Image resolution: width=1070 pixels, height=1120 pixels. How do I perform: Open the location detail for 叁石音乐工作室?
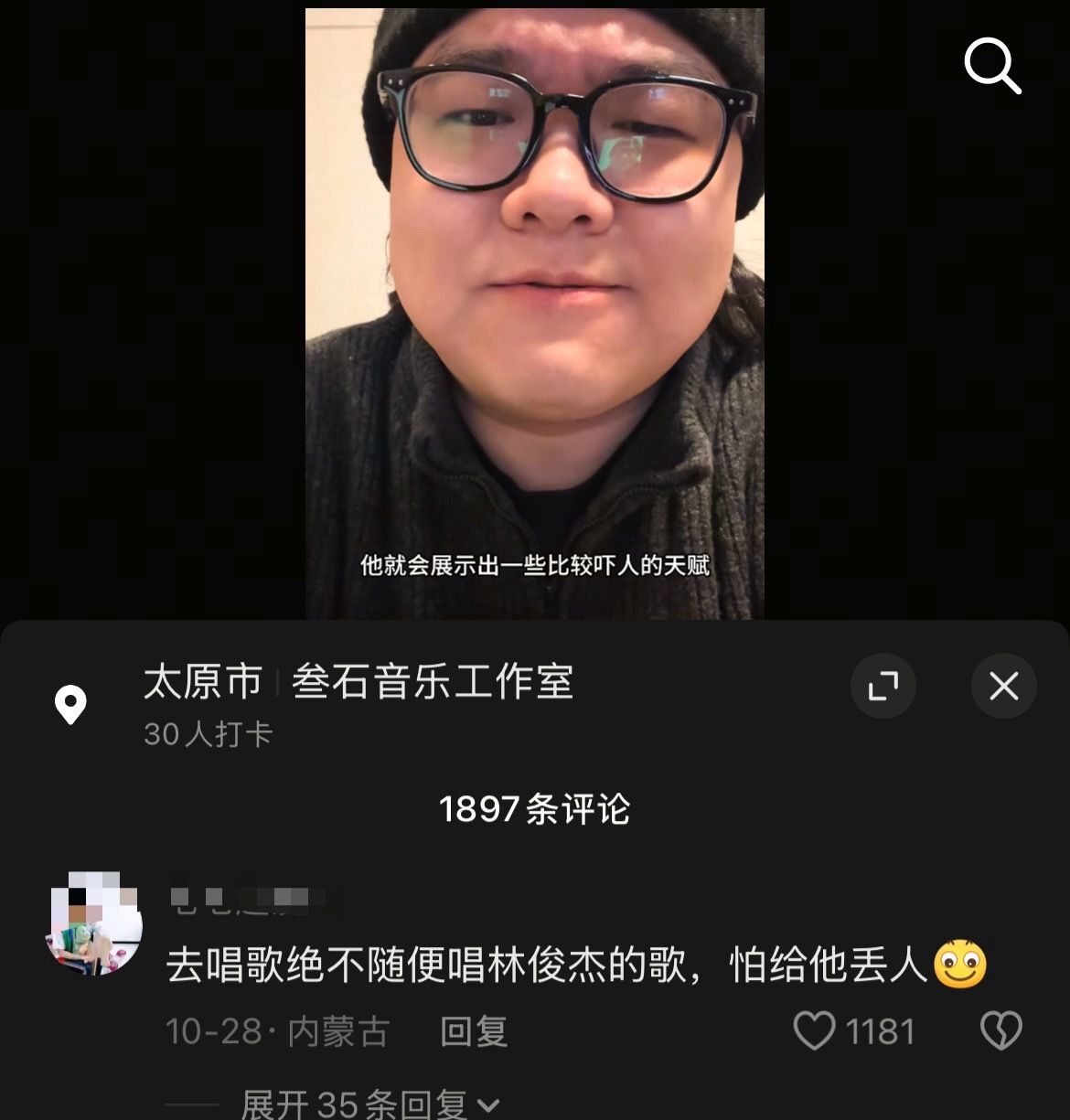[433, 683]
